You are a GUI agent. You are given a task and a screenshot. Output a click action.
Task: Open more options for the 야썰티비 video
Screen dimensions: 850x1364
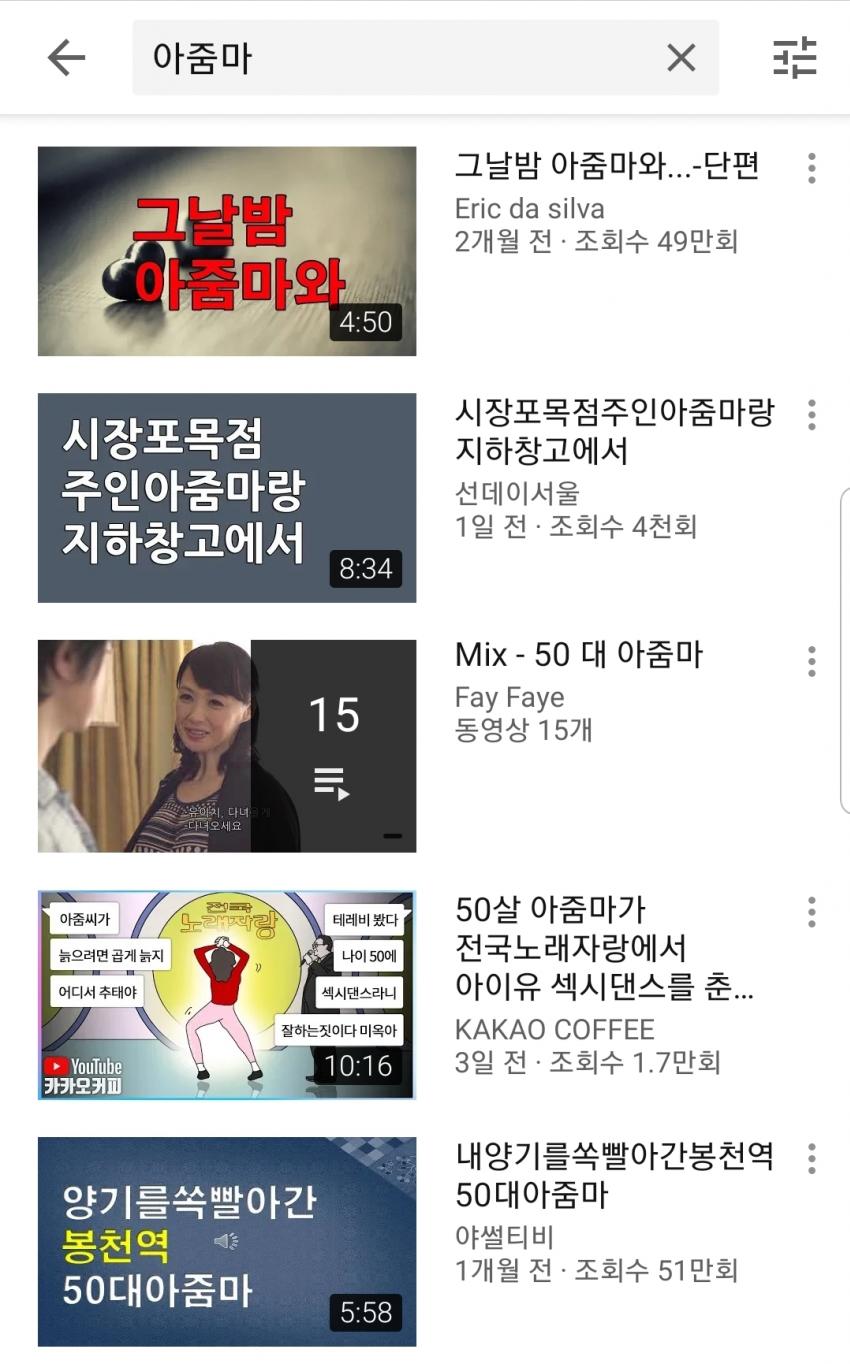click(811, 1158)
